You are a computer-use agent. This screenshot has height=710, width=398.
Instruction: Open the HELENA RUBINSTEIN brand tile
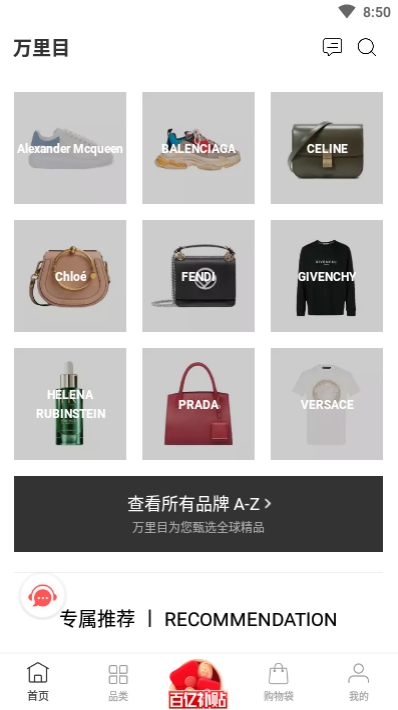(x=70, y=404)
